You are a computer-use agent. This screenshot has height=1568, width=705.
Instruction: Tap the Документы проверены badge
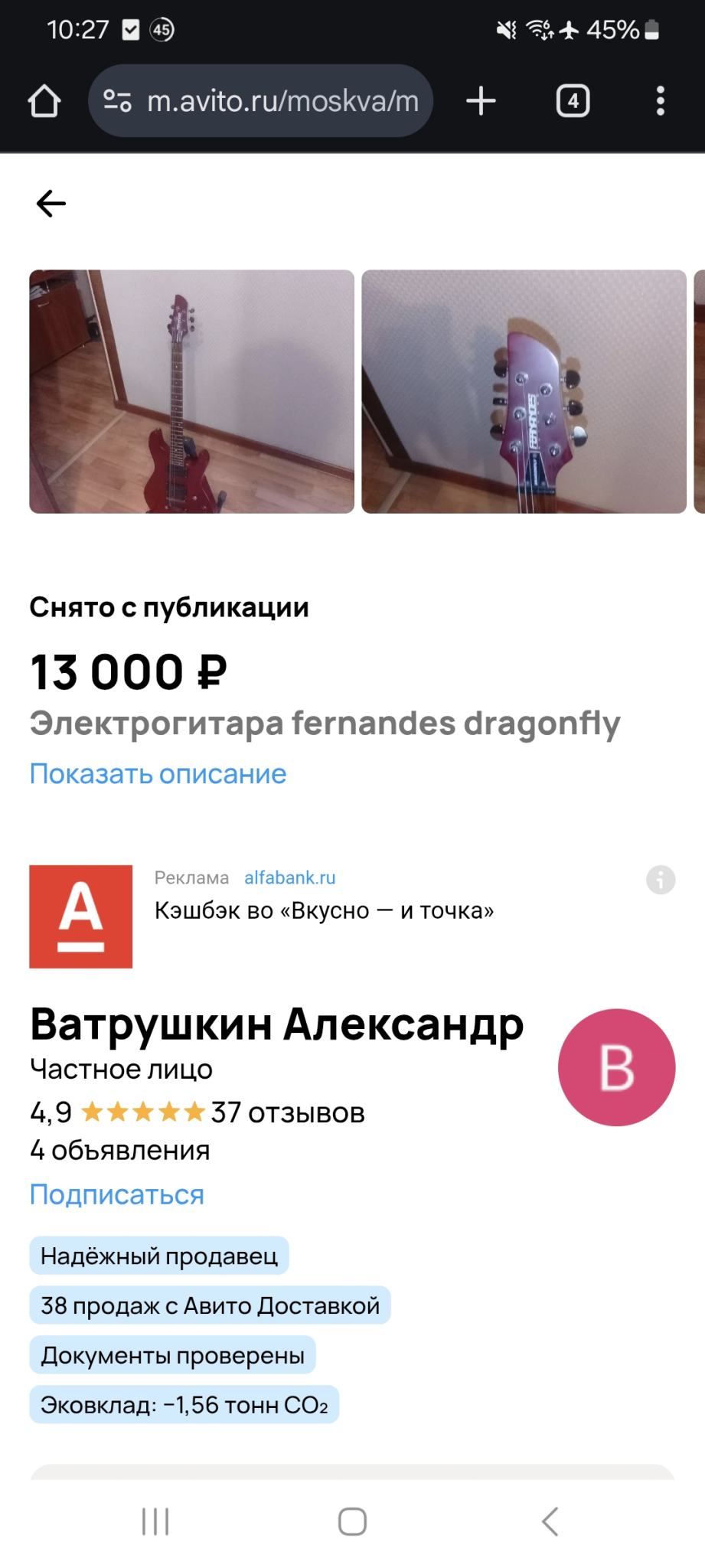tap(172, 1355)
